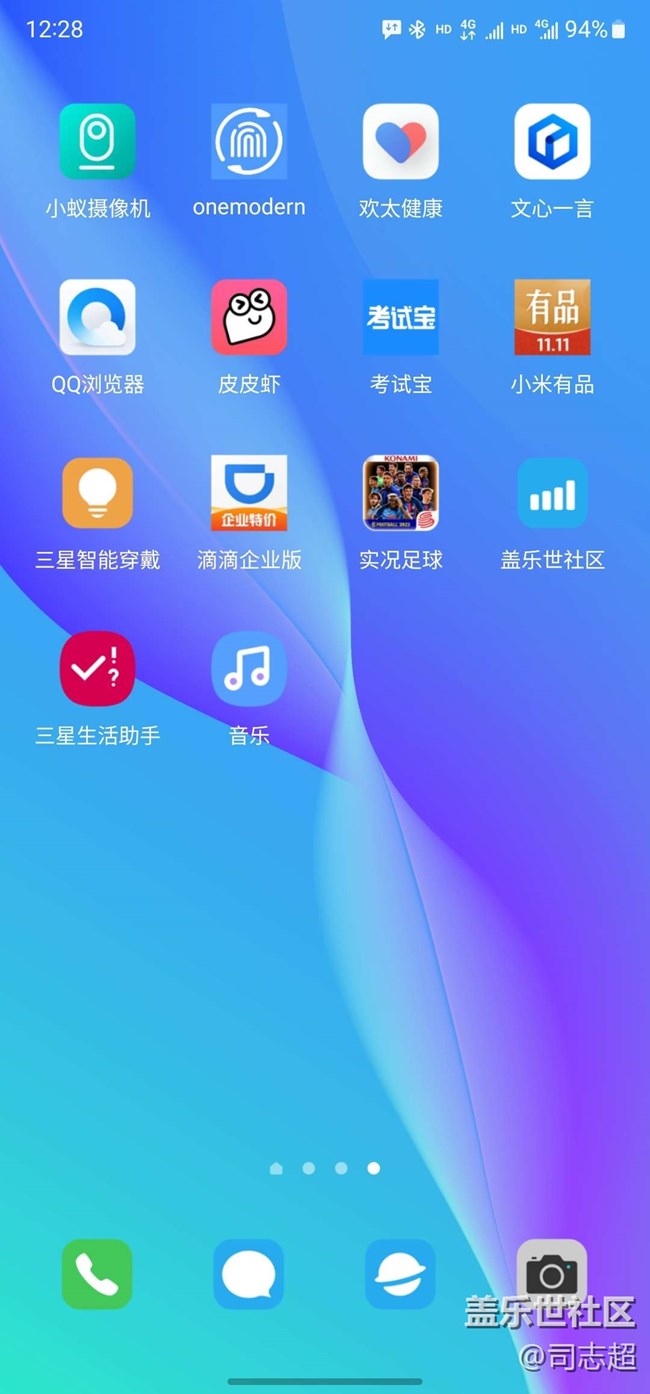Open the 考试宝 app
Screen dimensions: 650x1394
click(x=401, y=318)
